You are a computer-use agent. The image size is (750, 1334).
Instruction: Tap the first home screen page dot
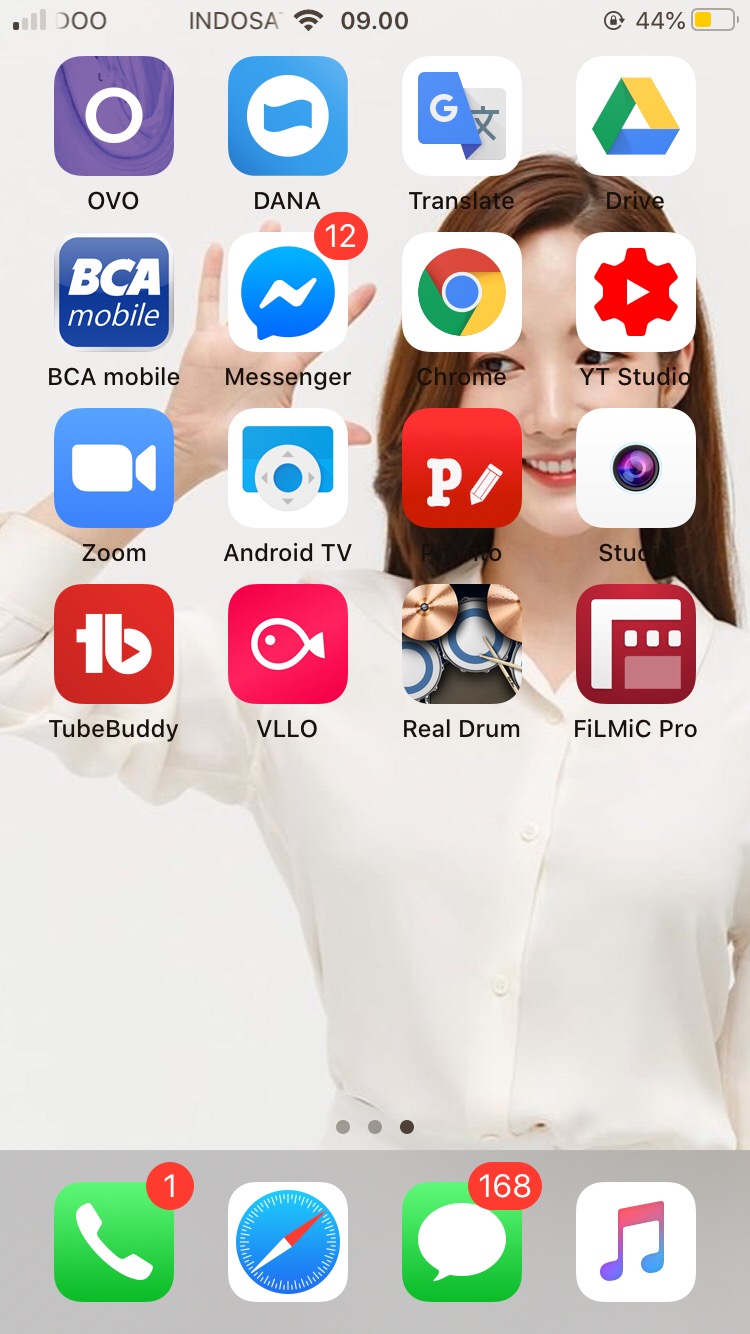point(344,1126)
